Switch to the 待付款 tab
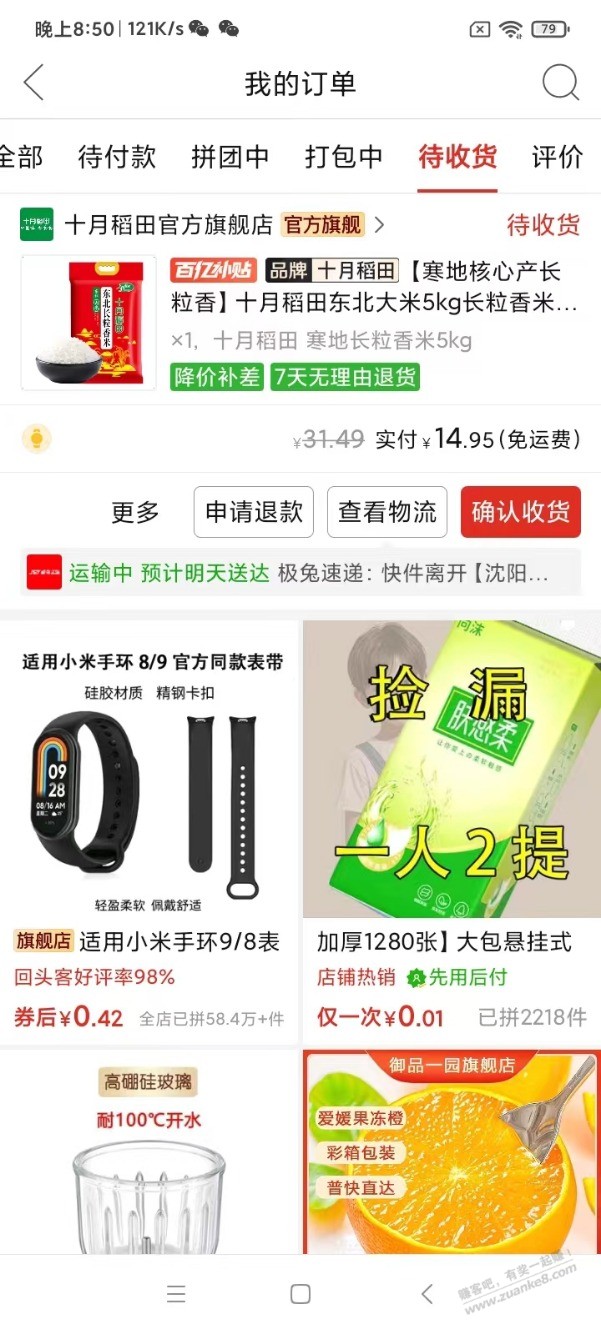Image resolution: width=601 pixels, height=1334 pixels. click(x=117, y=157)
